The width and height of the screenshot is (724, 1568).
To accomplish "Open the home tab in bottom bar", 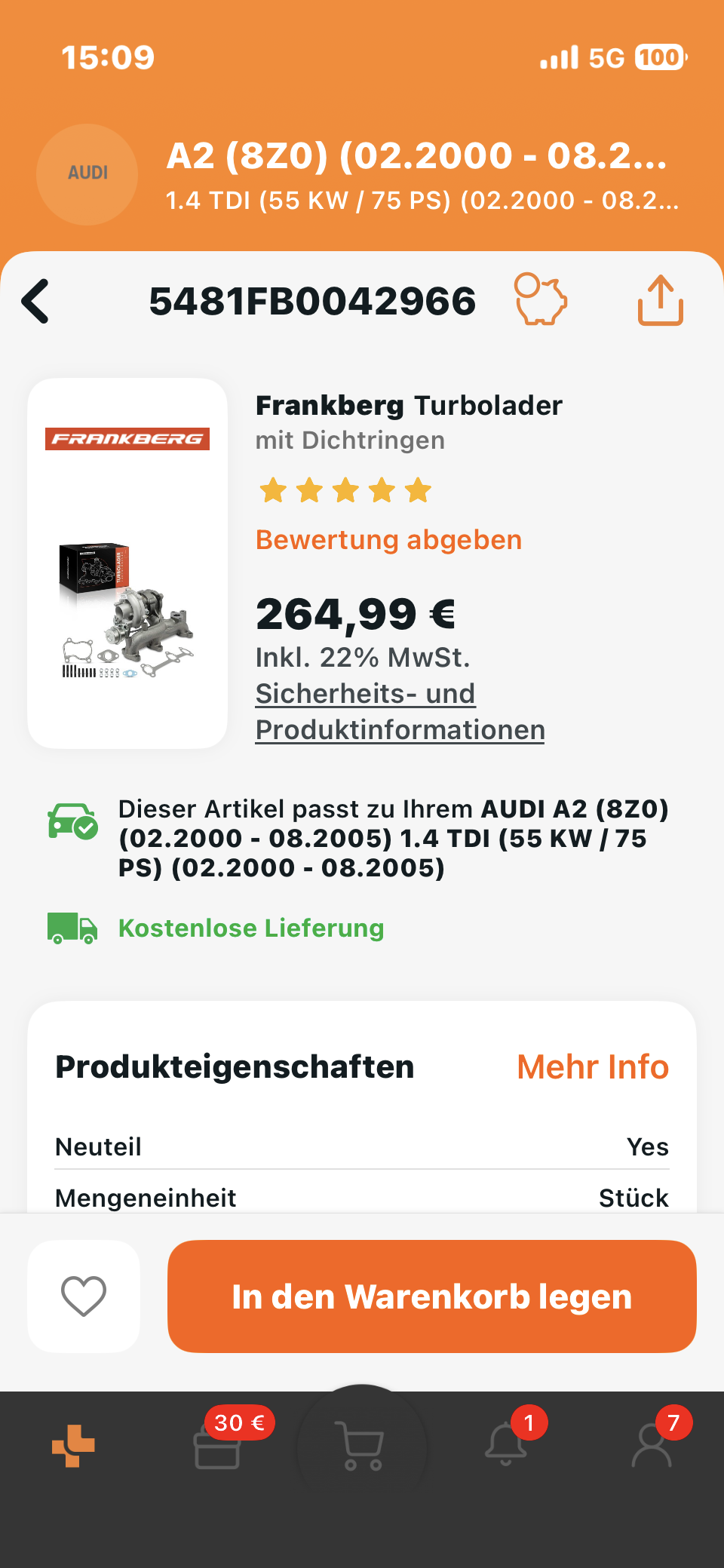I will tap(73, 1445).
